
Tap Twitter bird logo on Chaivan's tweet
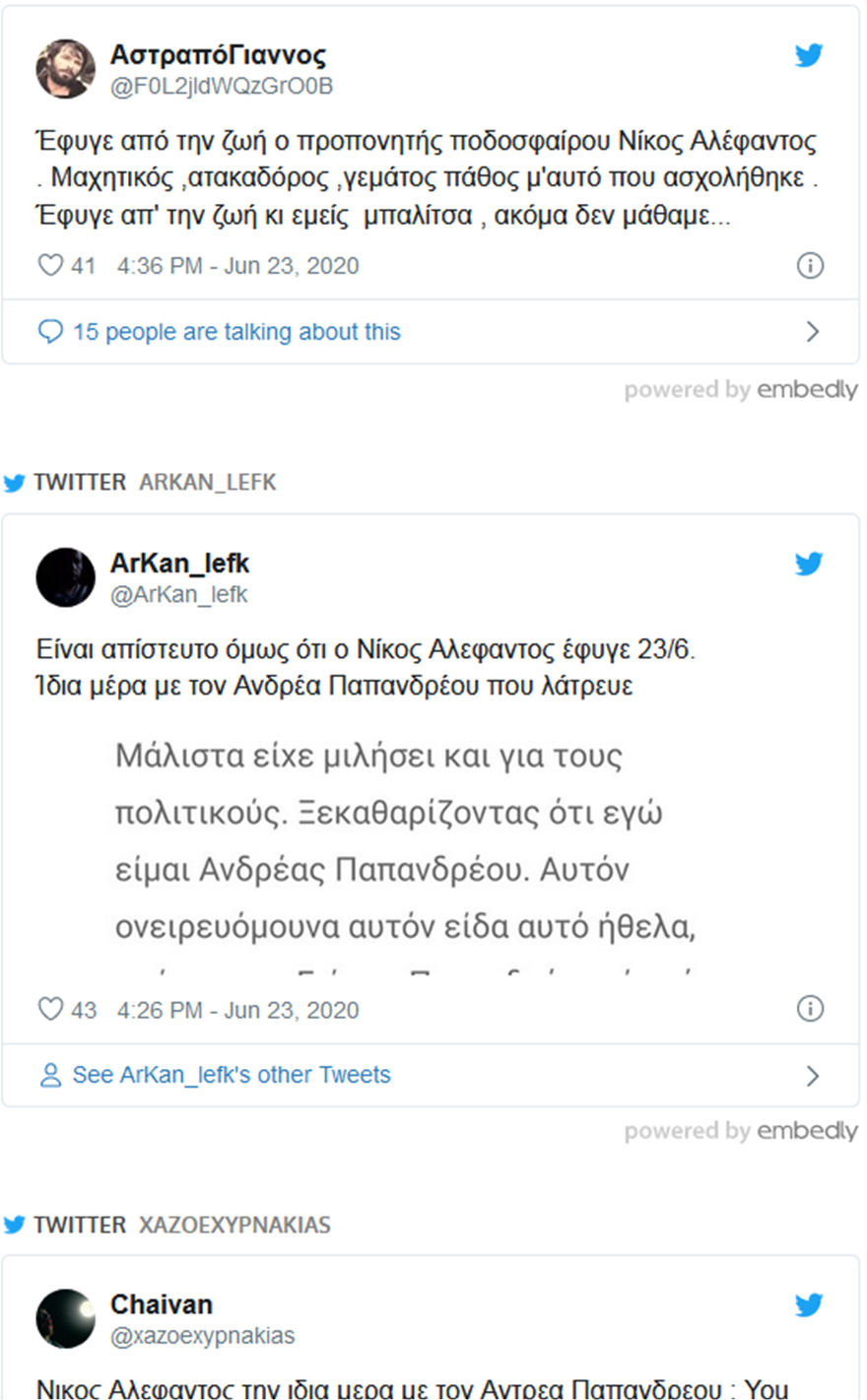tap(809, 1305)
